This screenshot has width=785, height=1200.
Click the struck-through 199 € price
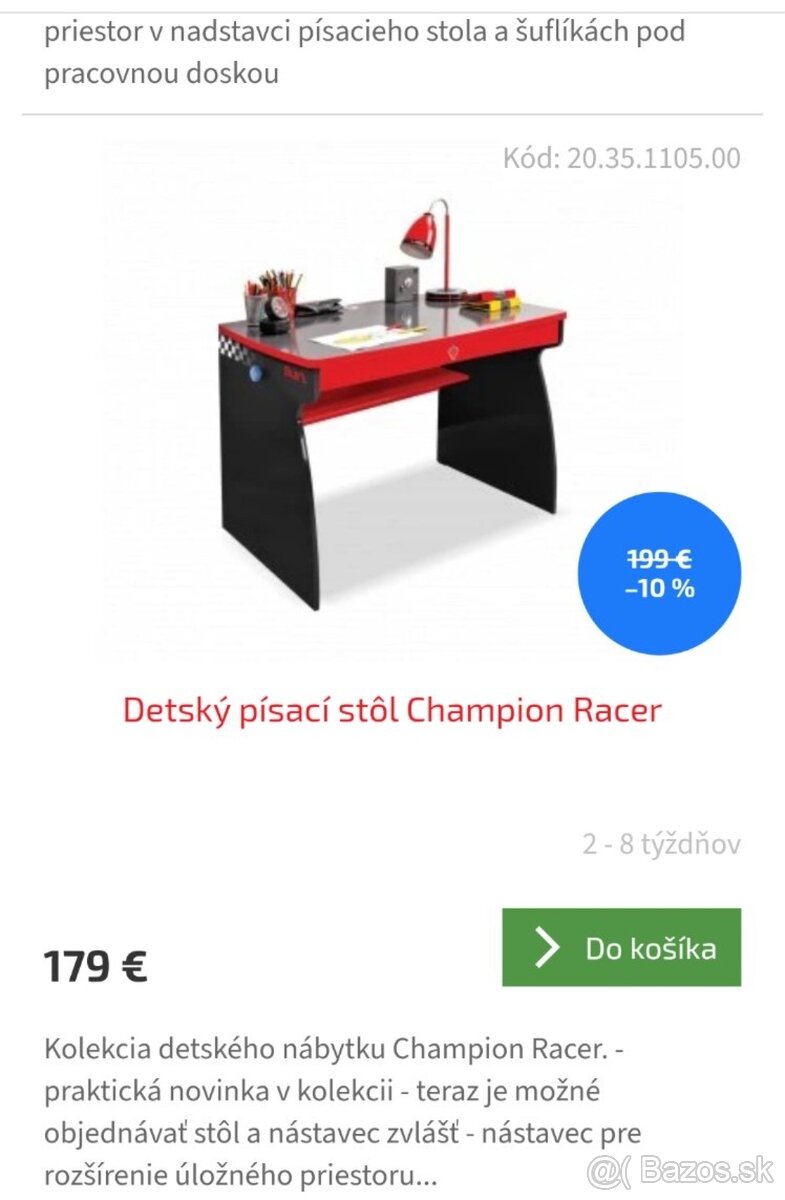pos(657,556)
